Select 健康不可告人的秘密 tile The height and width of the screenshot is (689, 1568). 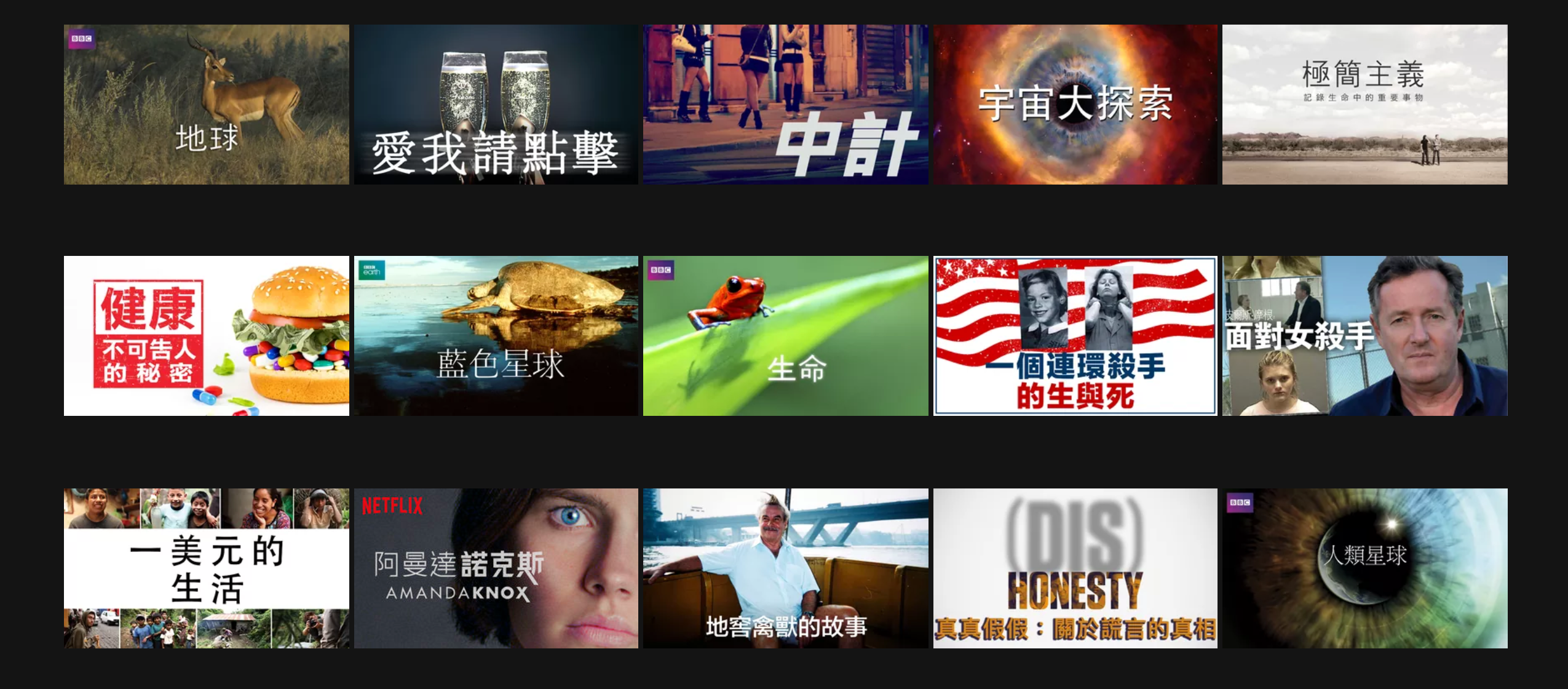pyautogui.click(x=206, y=336)
